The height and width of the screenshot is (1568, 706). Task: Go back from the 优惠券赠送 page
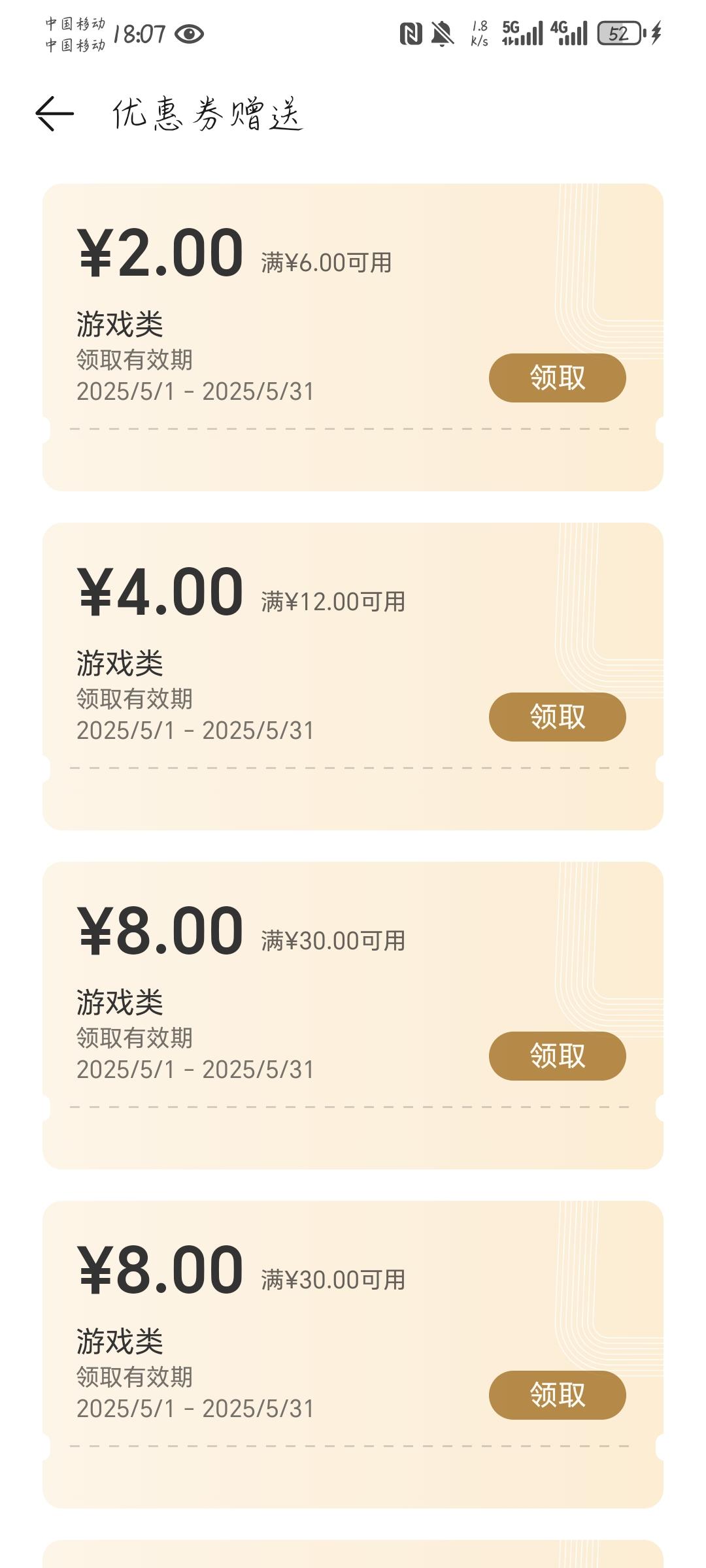point(54,114)
